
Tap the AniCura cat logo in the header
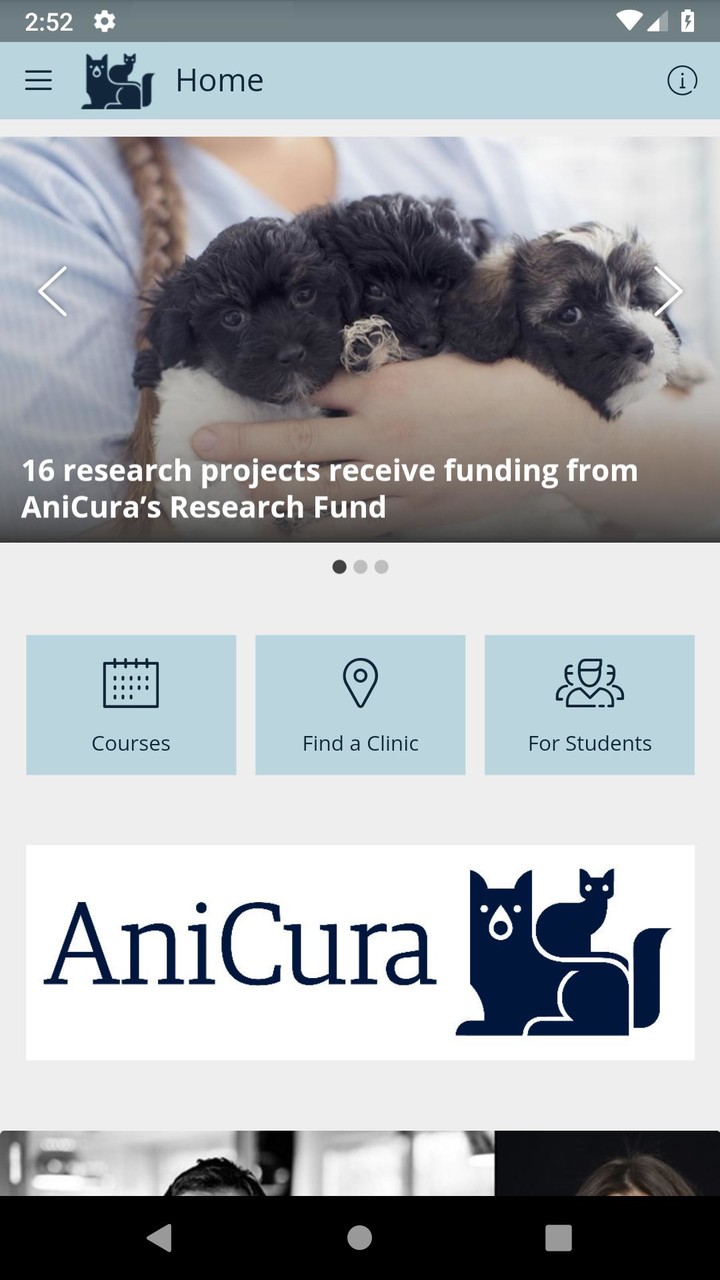[x=115, y=80]
